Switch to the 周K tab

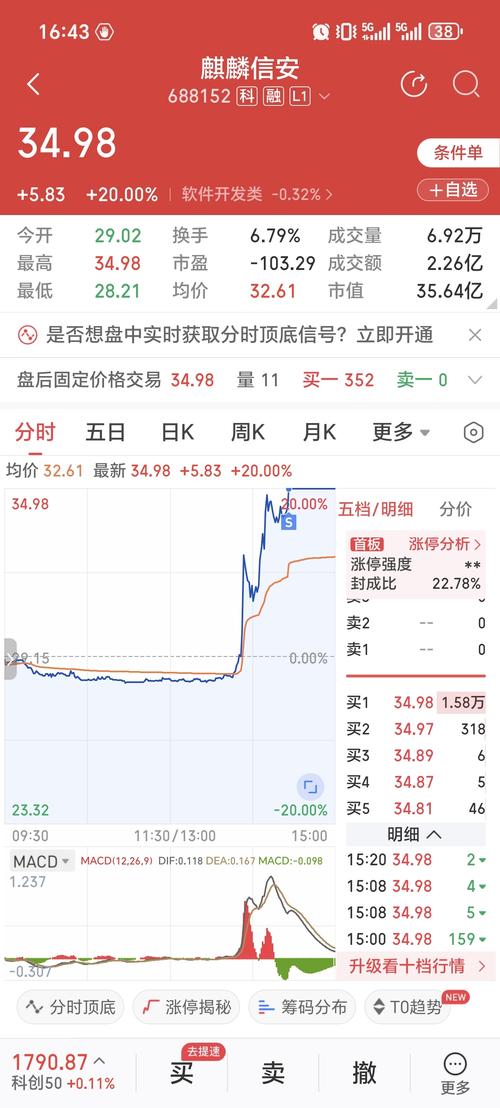(x=247, y=432)
